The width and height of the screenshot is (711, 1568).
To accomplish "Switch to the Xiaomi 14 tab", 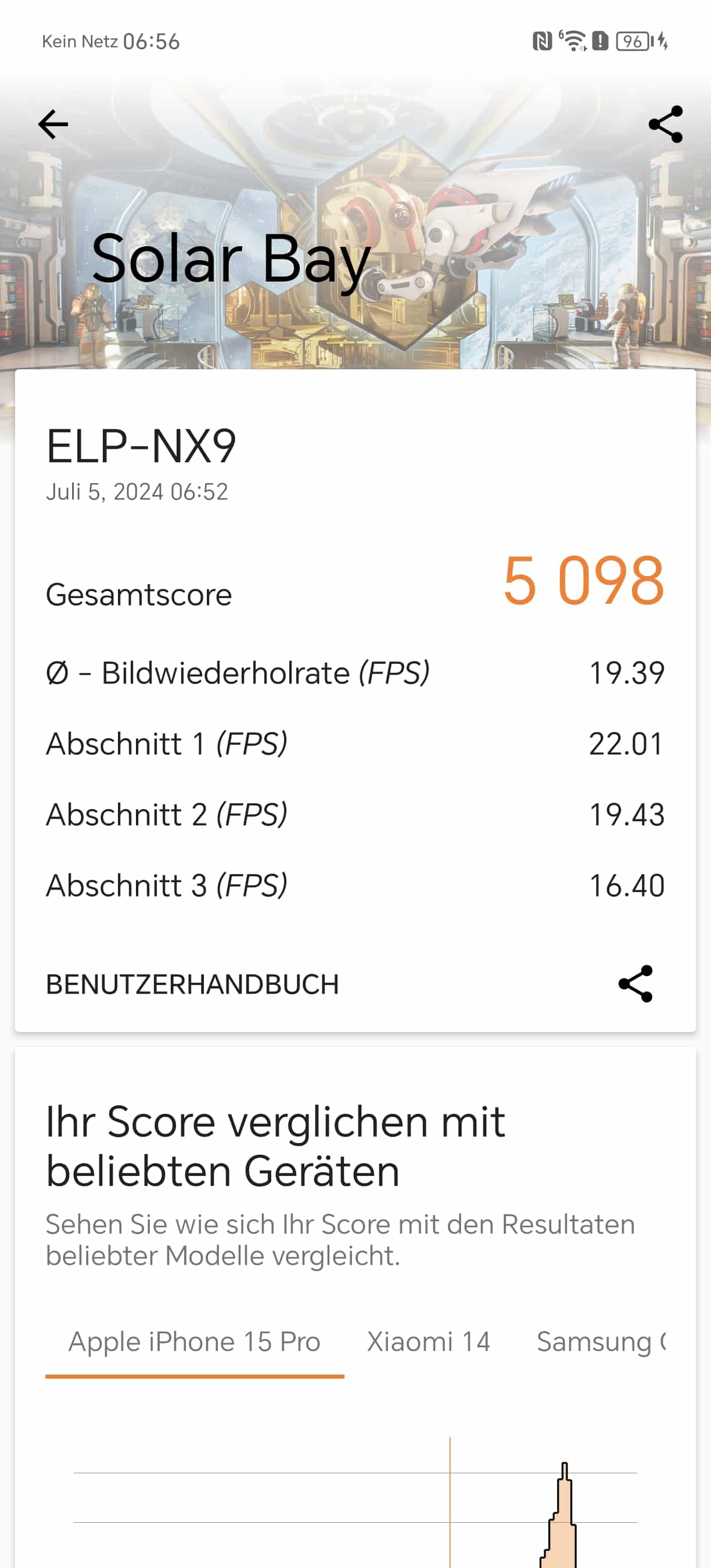I will click(x=428, y=1342).
